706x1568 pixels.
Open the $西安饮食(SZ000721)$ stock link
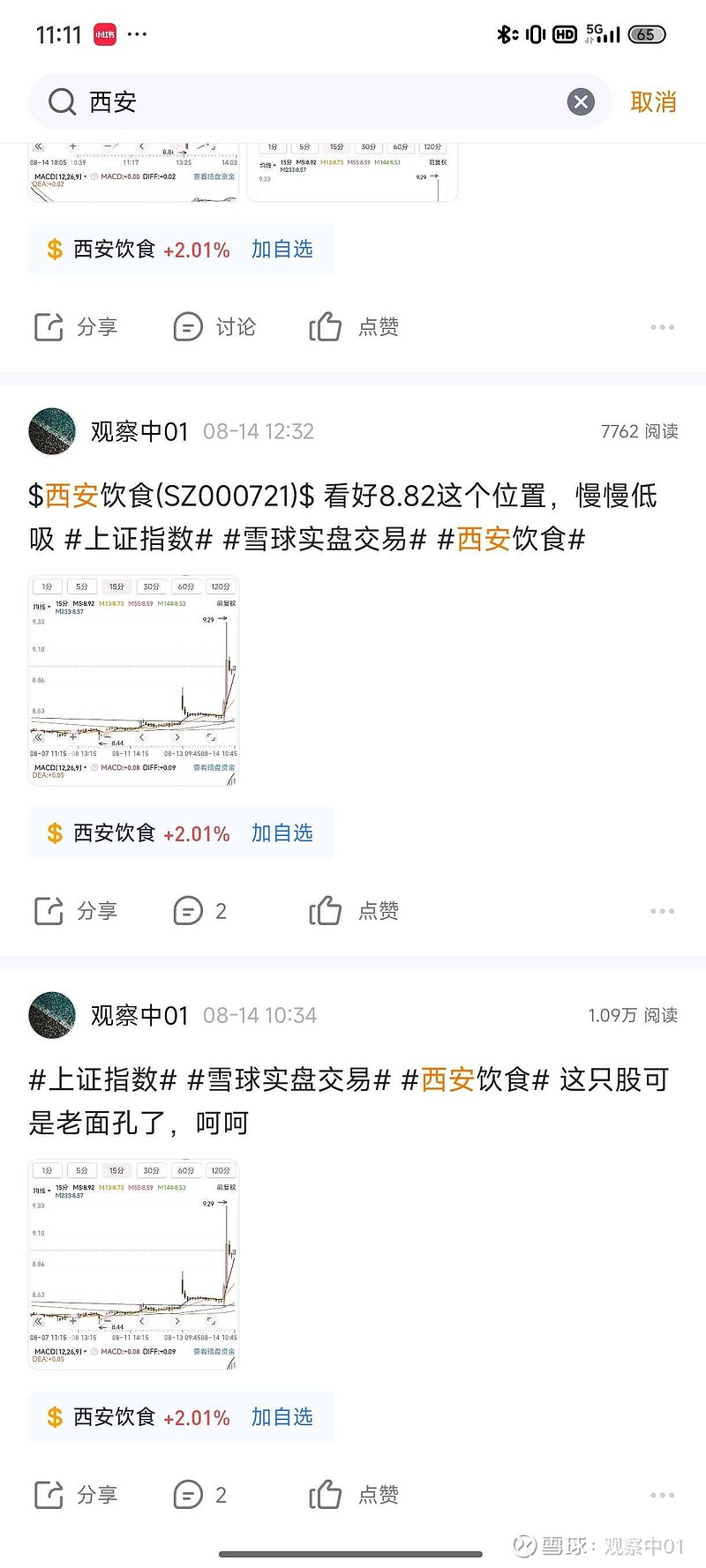click(x=171, y=496)
